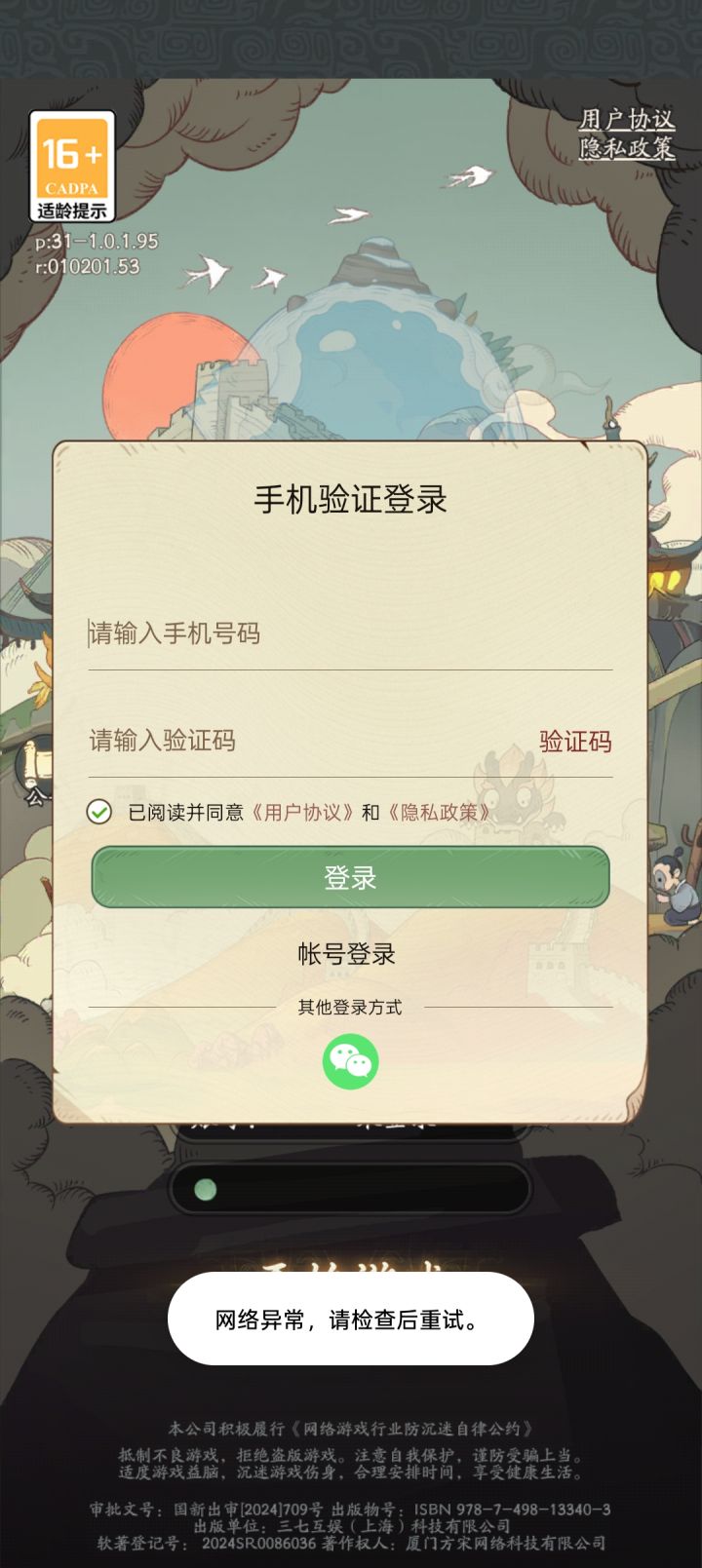Open 其他登录方式 alternate login section
The image size is (702, 1568).
[351, 1008]
